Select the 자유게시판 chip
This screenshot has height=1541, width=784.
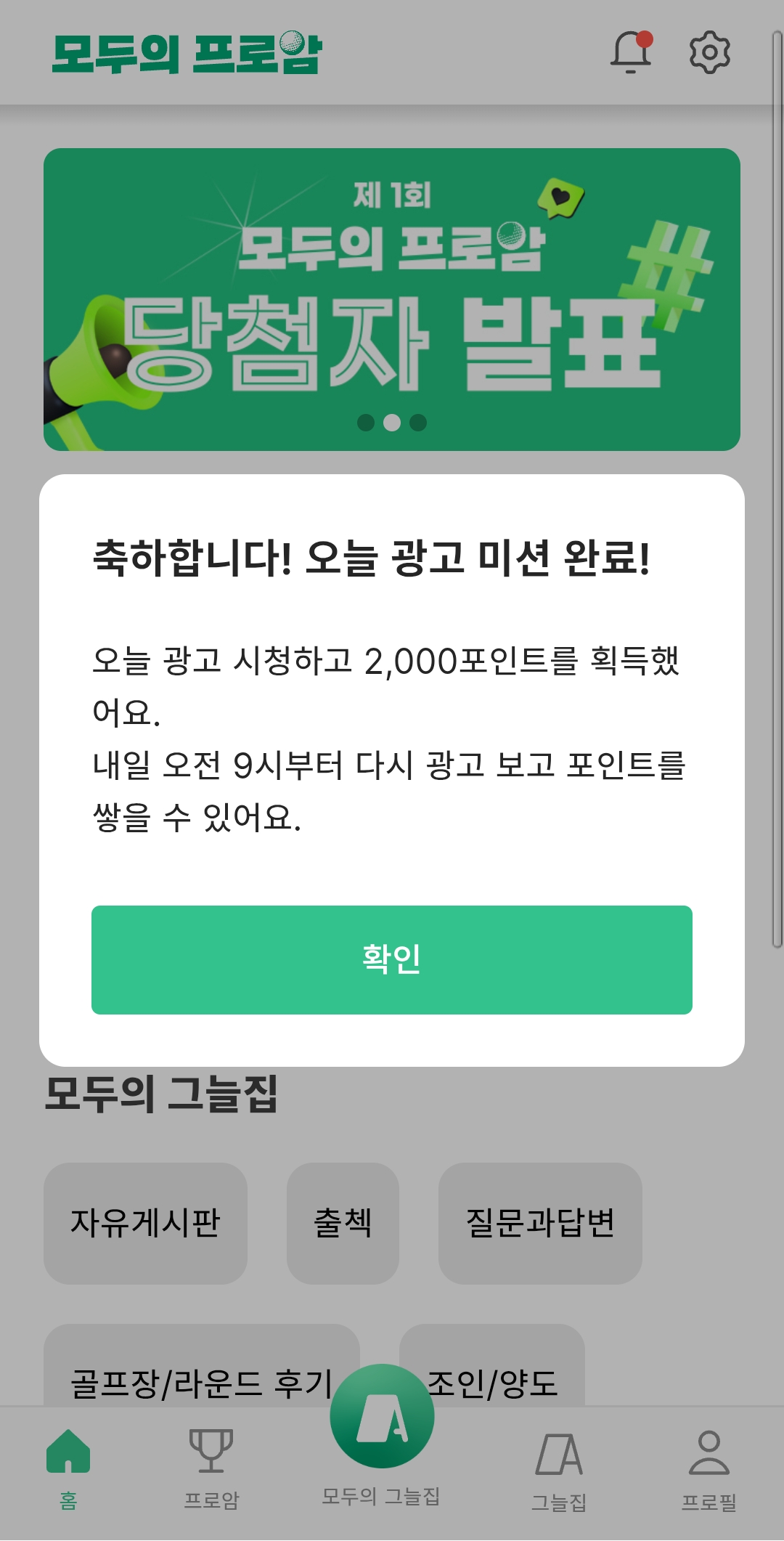tap(145, 1223)
